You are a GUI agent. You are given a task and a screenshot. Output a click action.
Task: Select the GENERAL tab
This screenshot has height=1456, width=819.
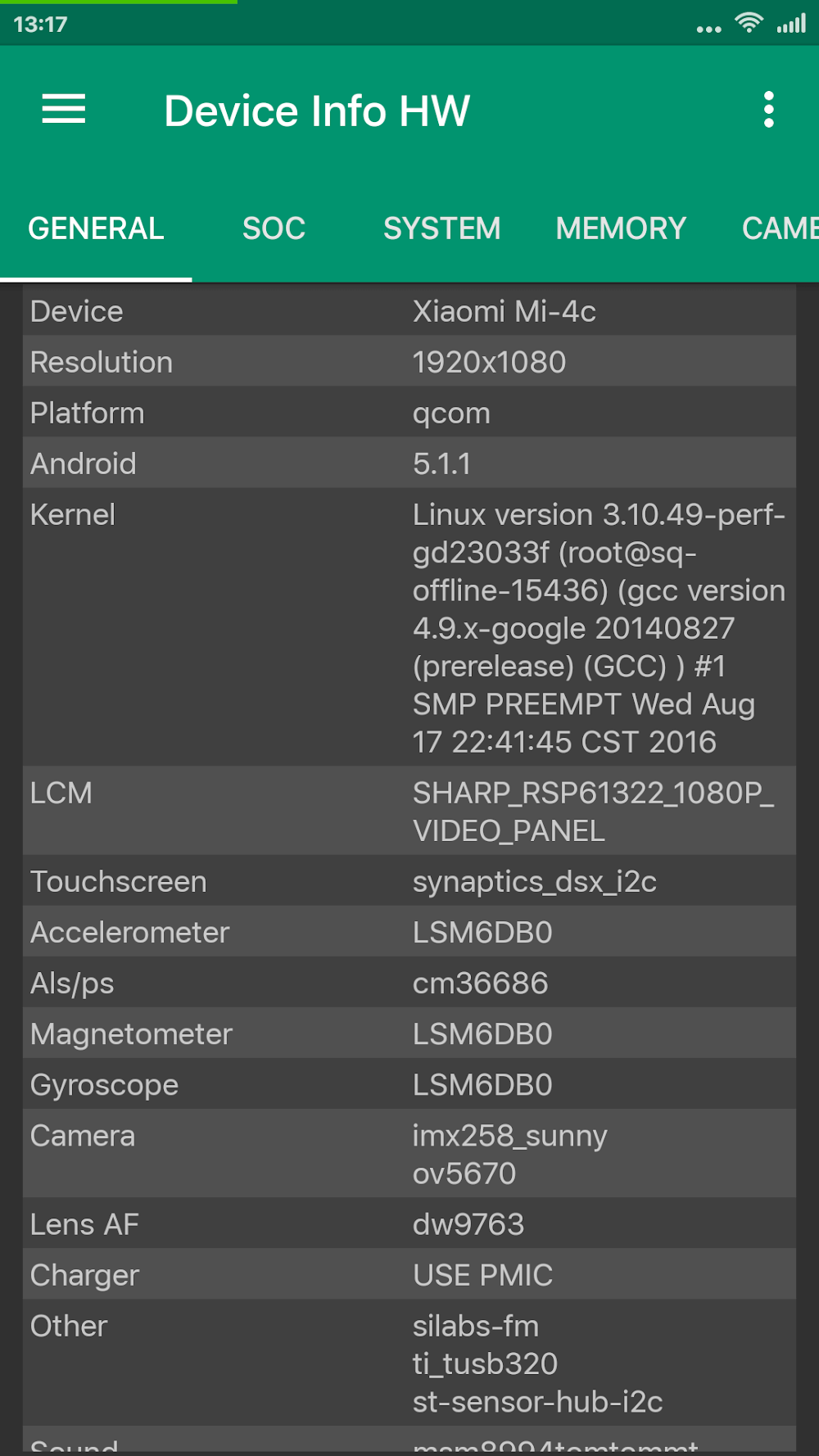point(96,228)
